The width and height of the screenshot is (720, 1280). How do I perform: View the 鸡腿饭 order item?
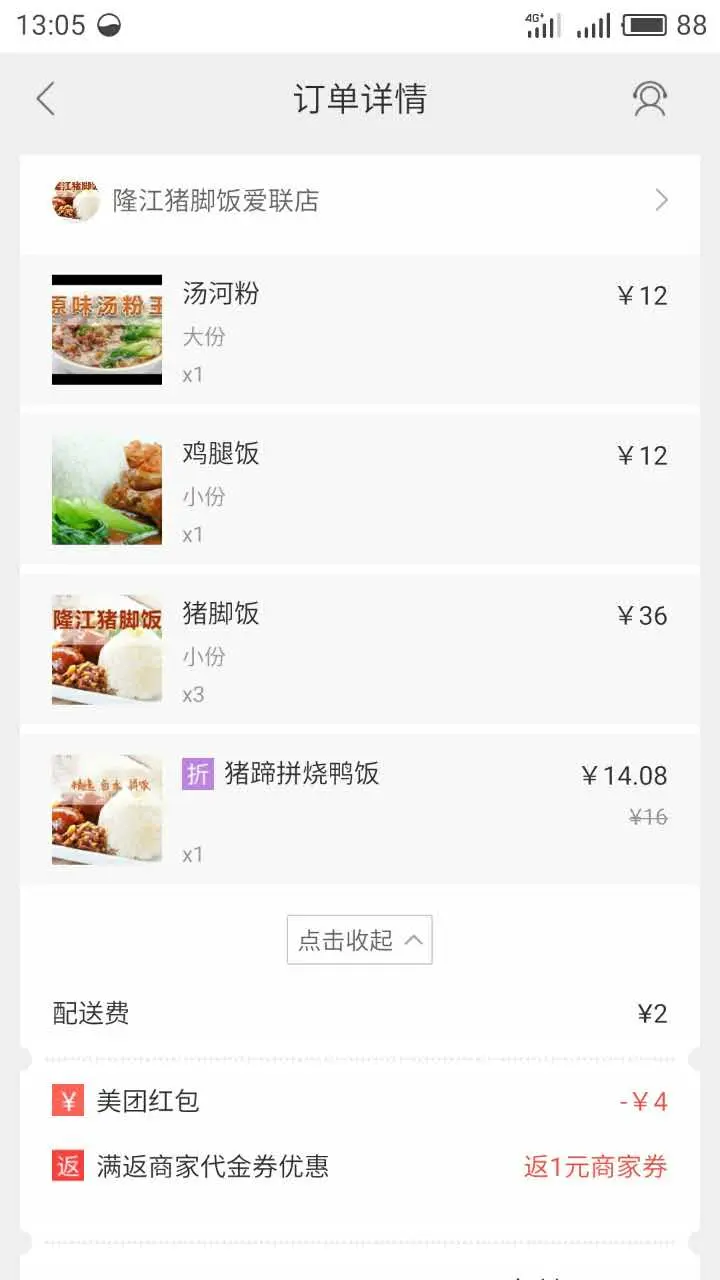(360, 490)
